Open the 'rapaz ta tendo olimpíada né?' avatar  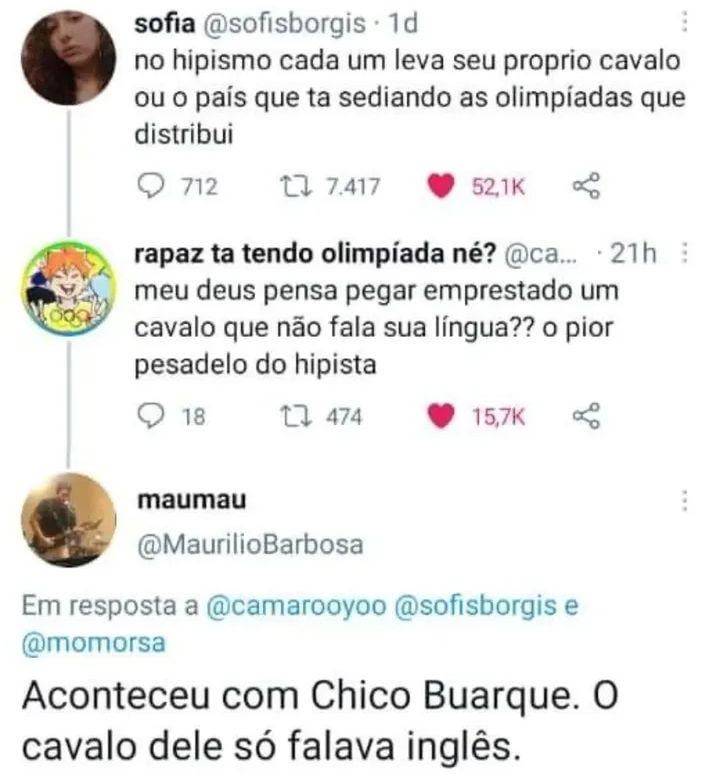click(x=68, y=289)
